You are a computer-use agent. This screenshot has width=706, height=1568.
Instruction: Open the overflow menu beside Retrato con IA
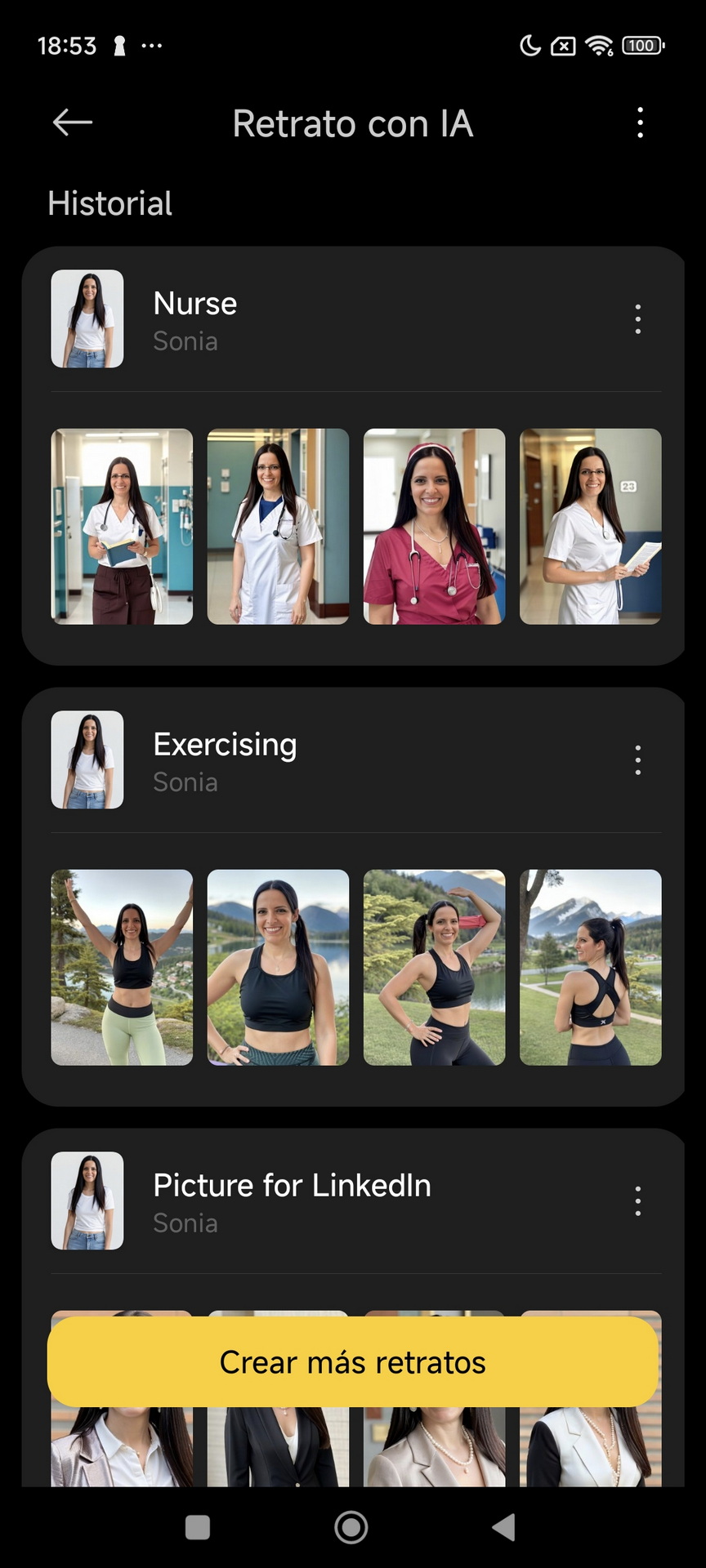[640, 123]
